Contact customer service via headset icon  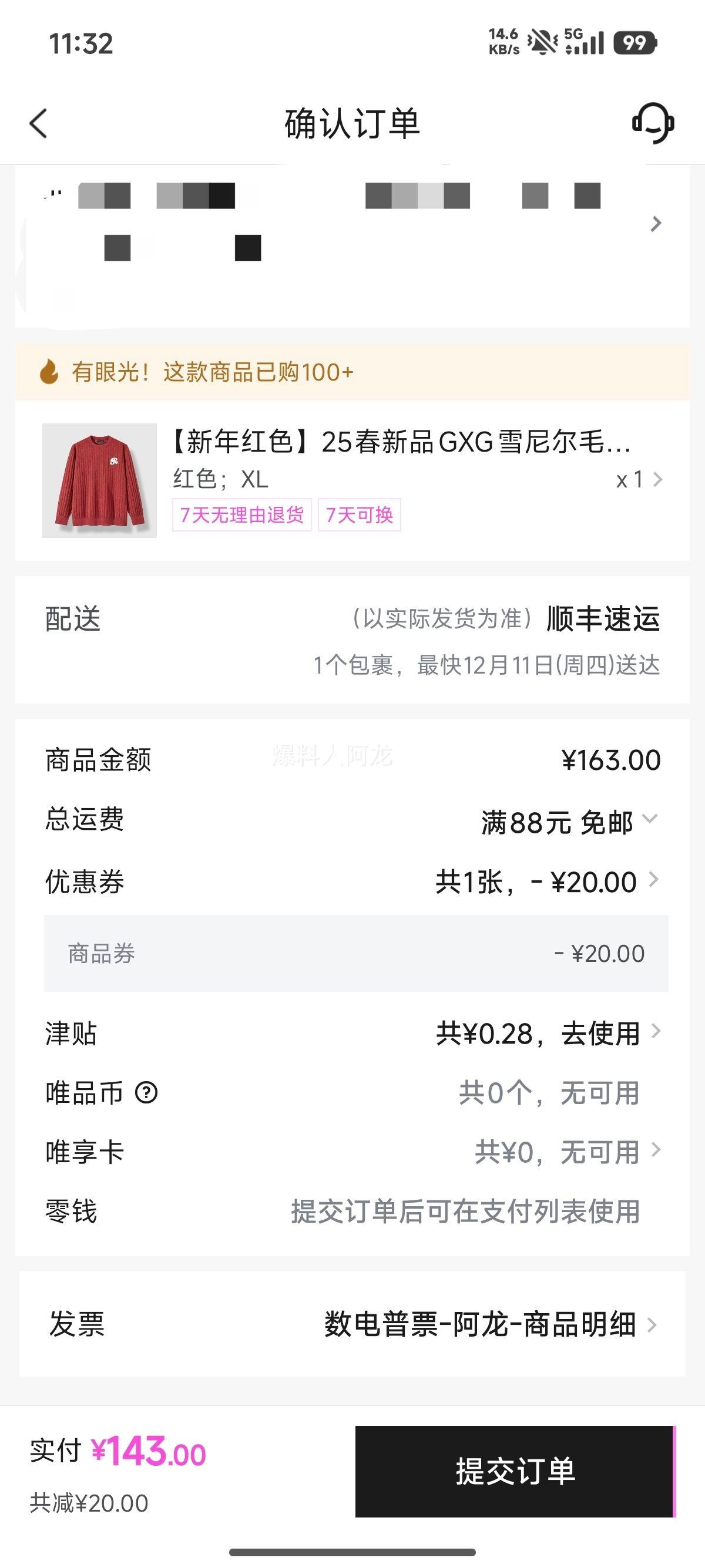653,123
